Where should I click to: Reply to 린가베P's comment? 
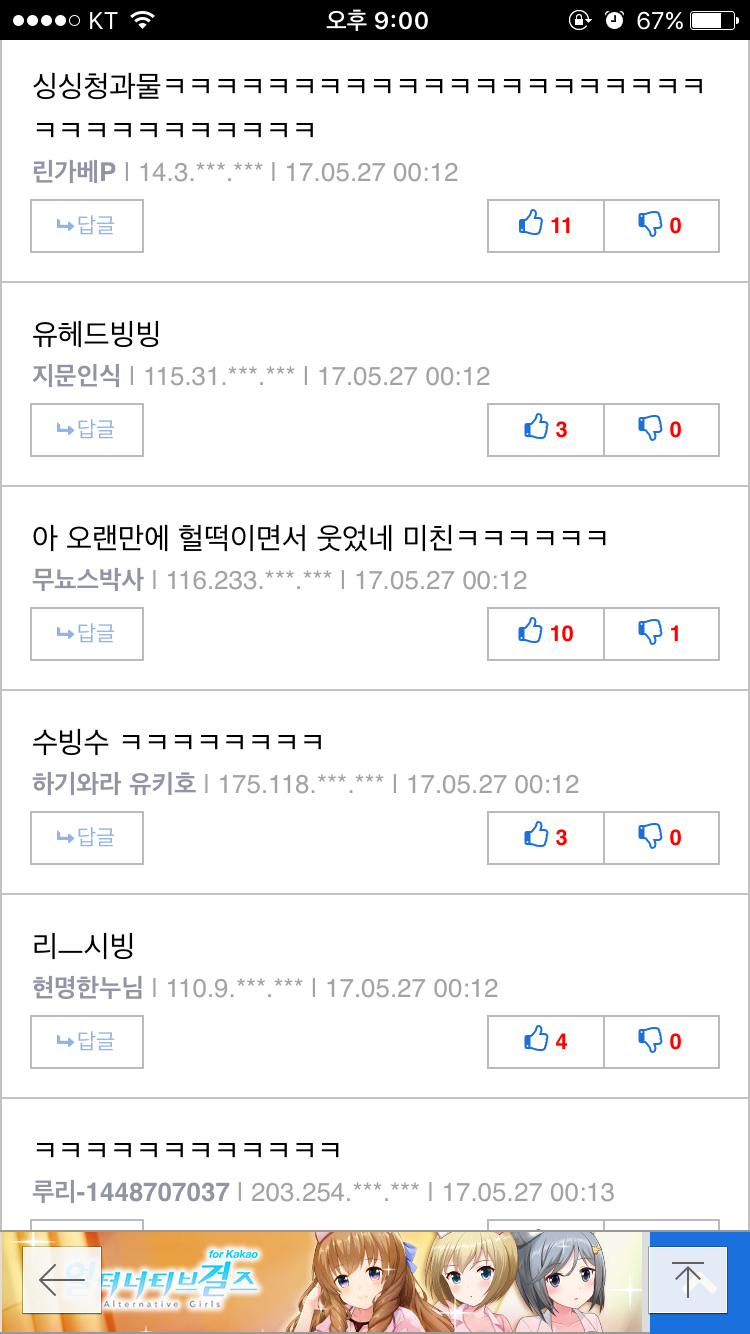click(87, 226)
